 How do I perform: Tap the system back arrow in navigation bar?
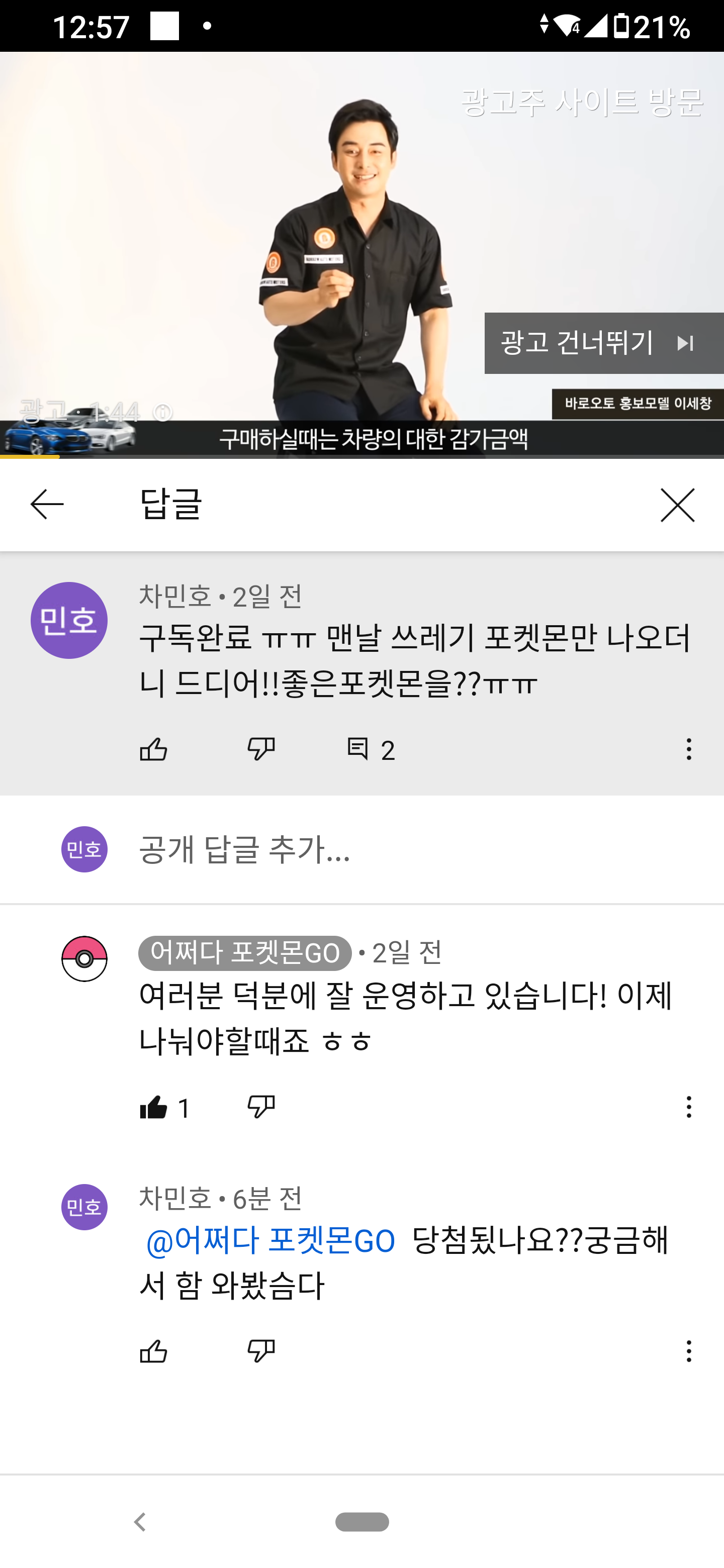pyautogui.click(x=140, y=1522)
